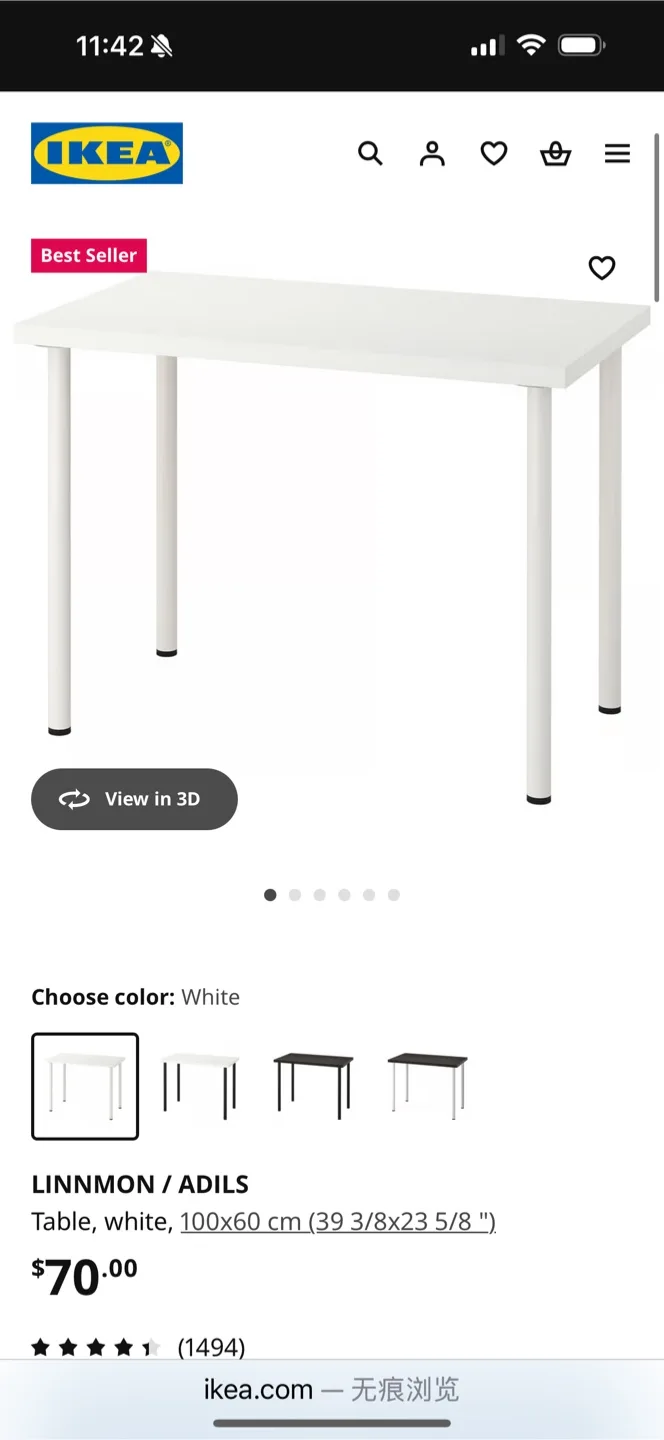Choose black-brown top with black legs
The width and height of the screenshot is (664, 1440).
(313, 1086)
